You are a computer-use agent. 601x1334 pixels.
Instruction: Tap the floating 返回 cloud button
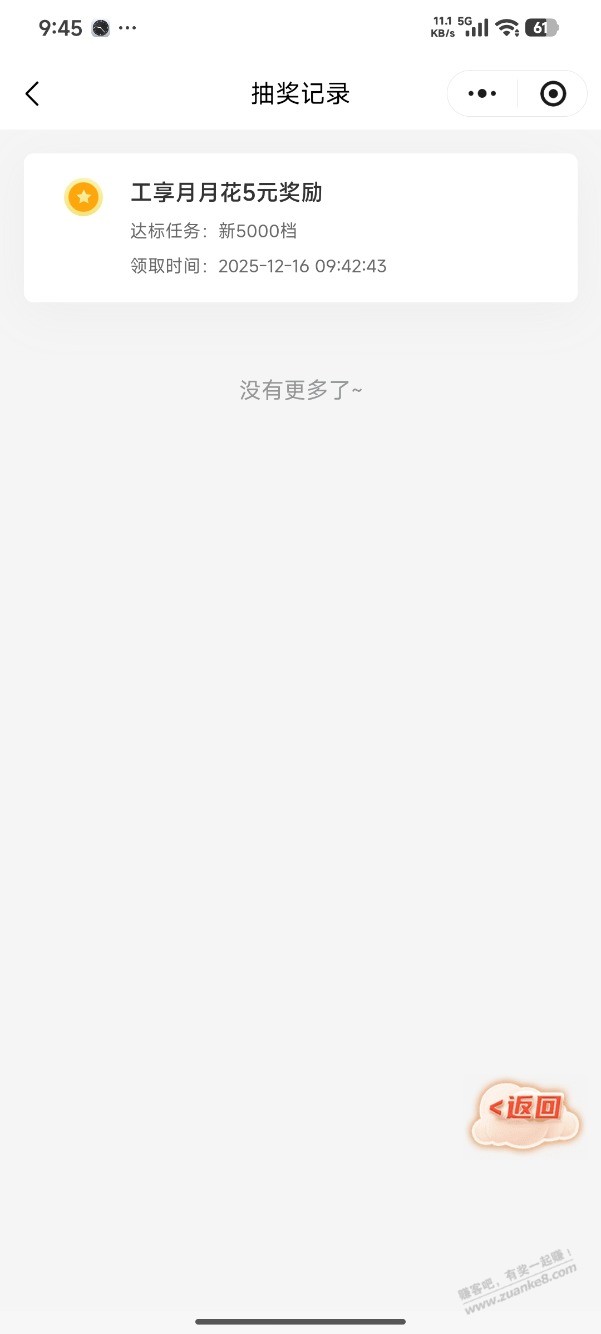click(525, 1111)
